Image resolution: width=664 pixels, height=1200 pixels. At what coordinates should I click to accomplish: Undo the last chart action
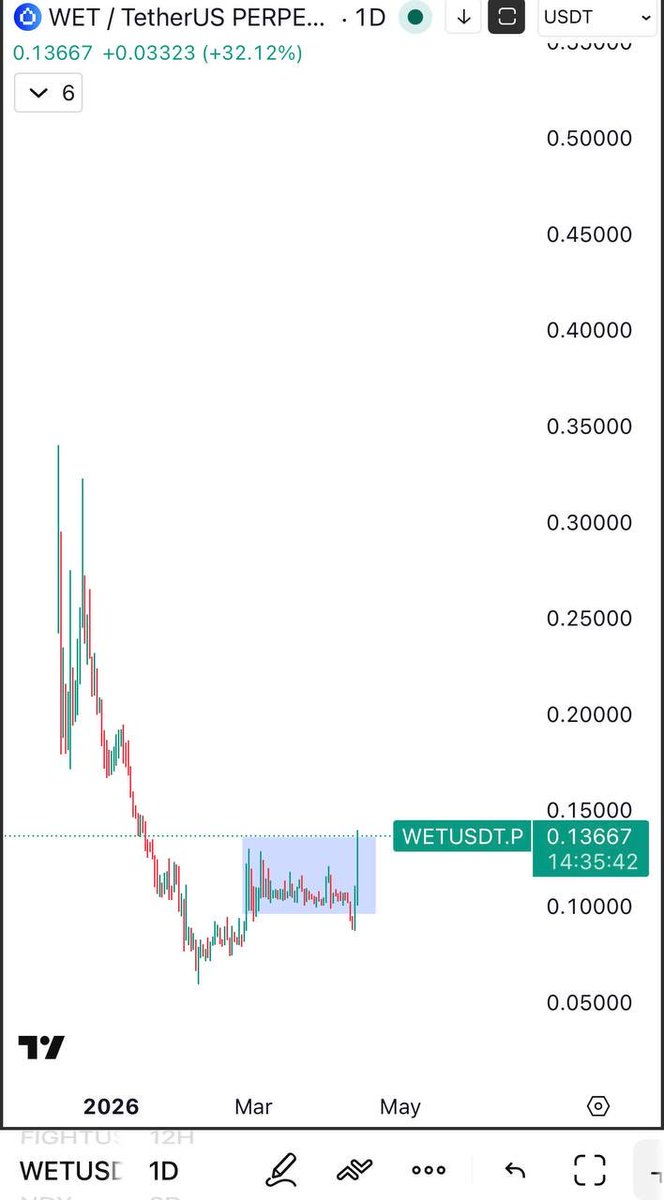(514, 1170)
